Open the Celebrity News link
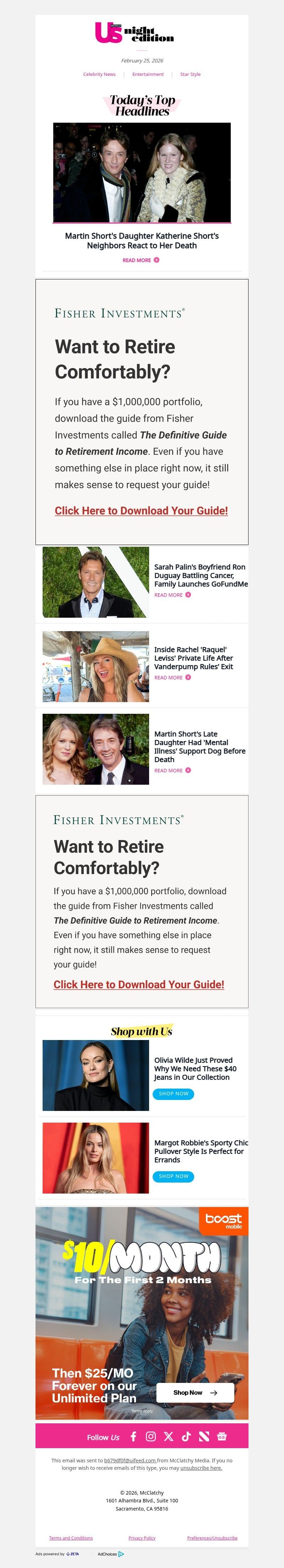This screenshot has width=284, height=1568. (99, 74)
